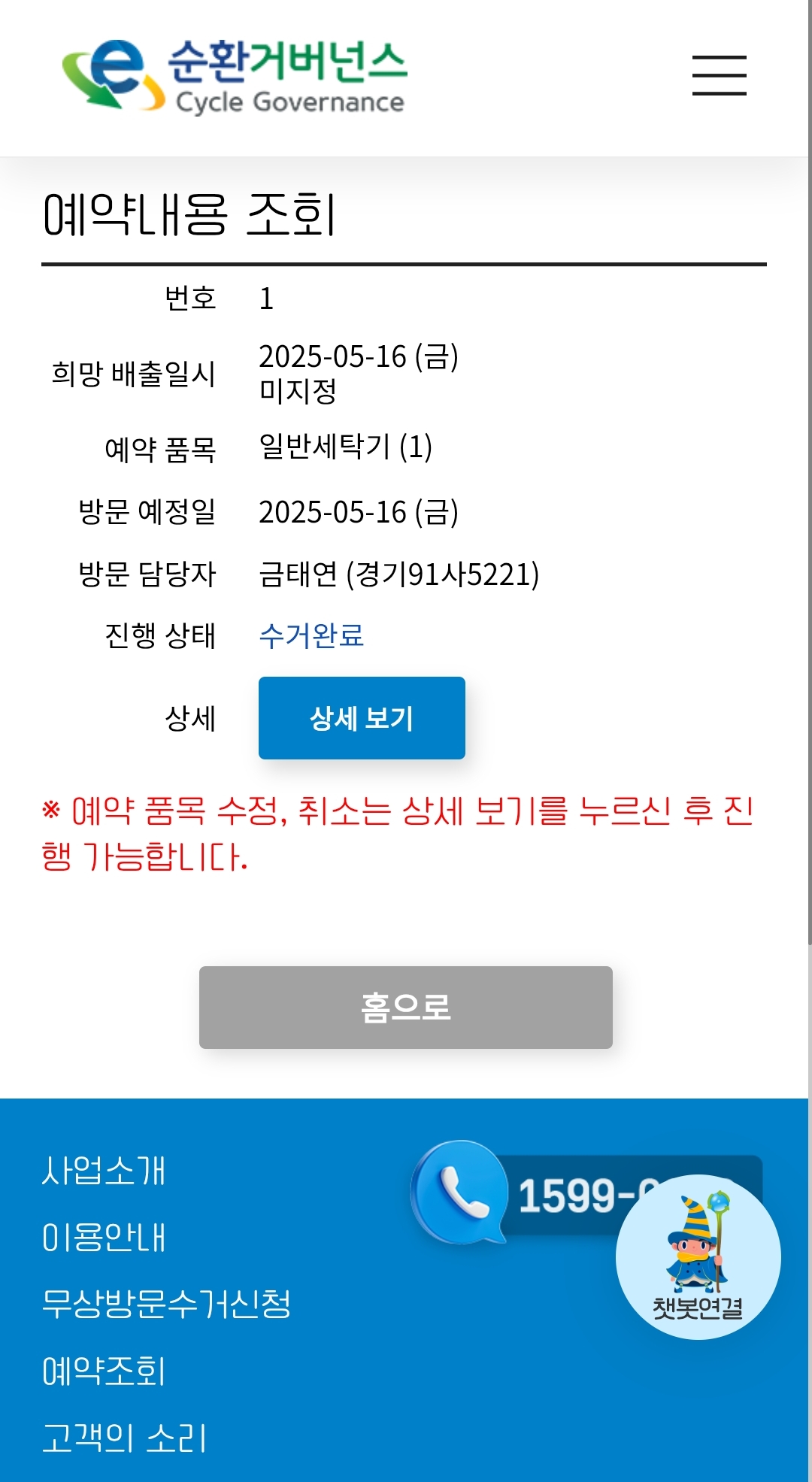Image resolution: width=812 pixels, height=1482 pixels.
Task: Open the 사업소개 footer link
Action: [x=104, y=1171]
